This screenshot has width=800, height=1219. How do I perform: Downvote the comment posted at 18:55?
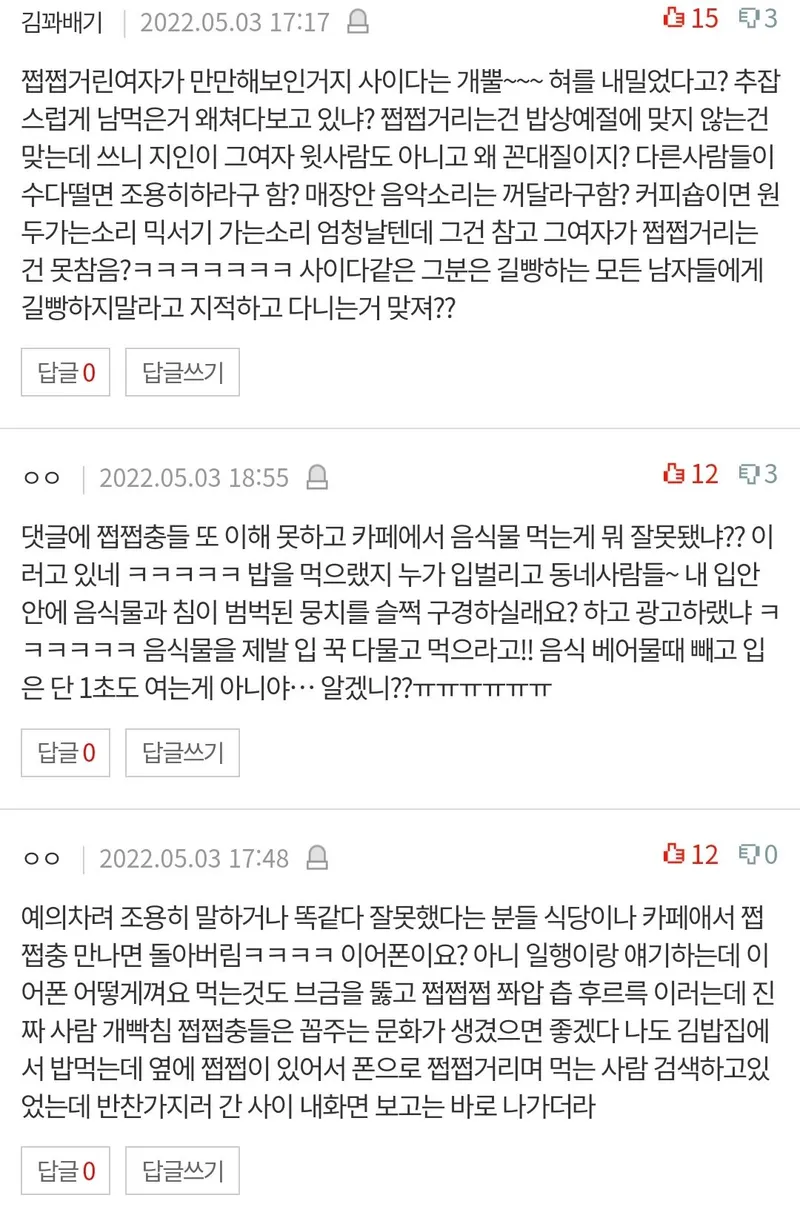coord(757,473)
